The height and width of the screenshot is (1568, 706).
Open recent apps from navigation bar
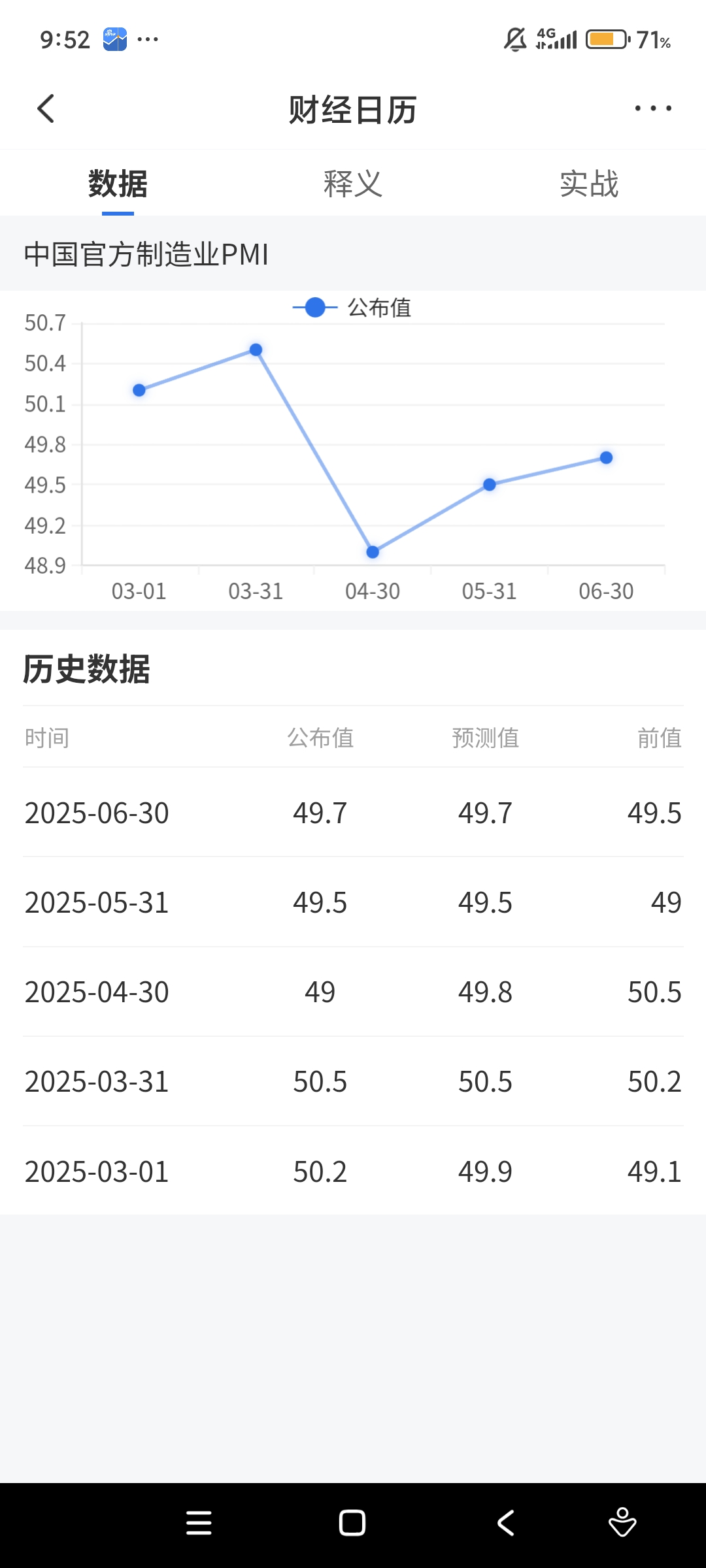click(x=199, y=1523)
